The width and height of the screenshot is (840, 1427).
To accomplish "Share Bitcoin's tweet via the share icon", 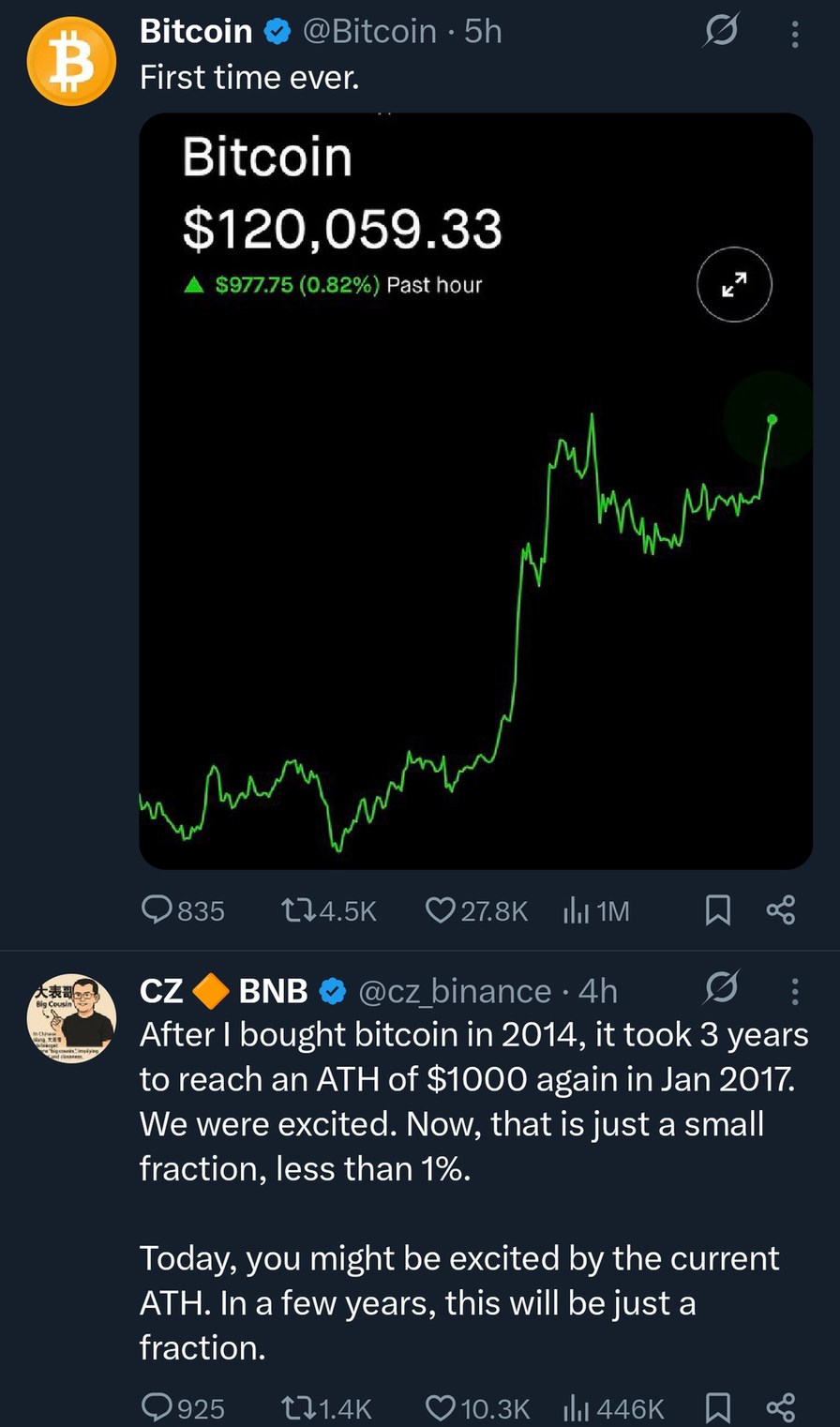I will coord(781,909).
